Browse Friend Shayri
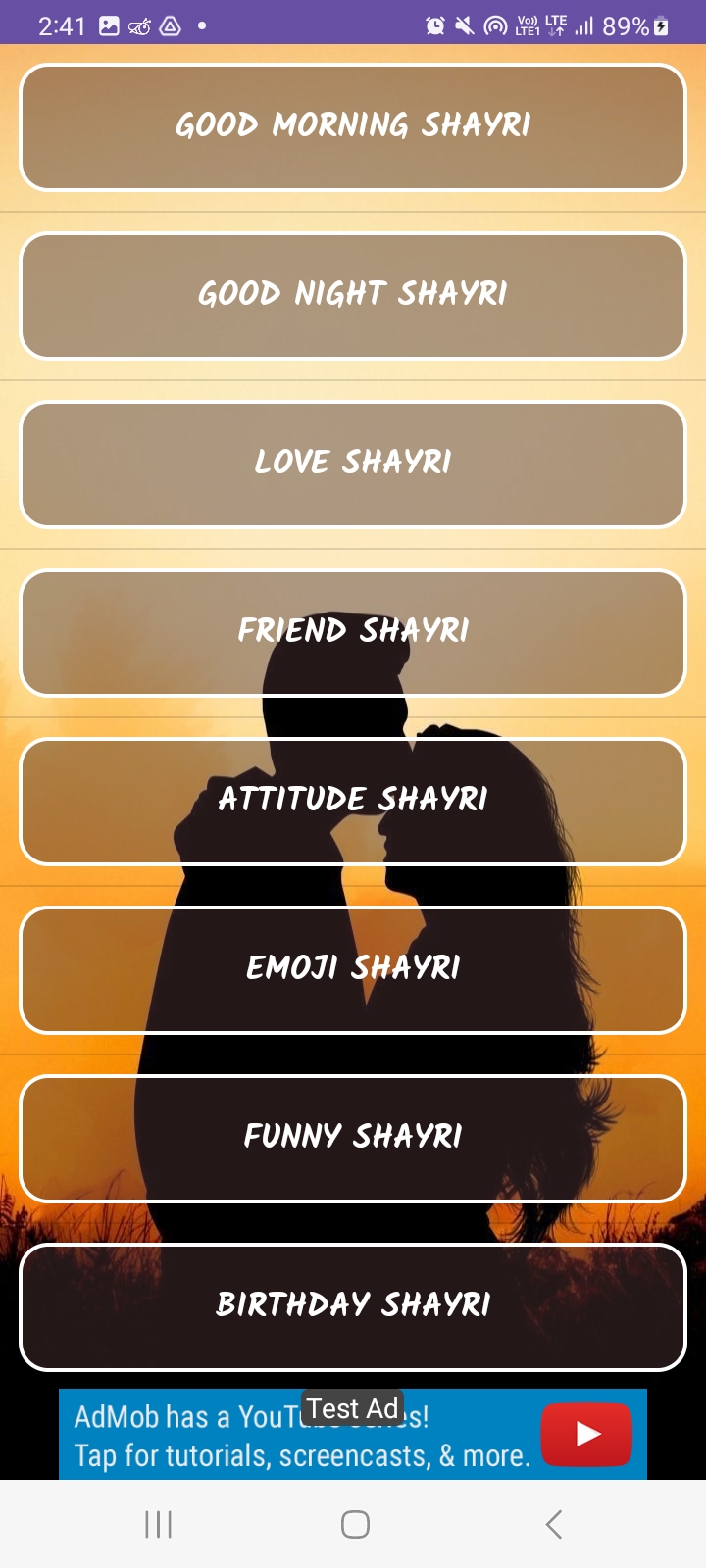This screenshot has height=1568, width=706. [x=353, y=633]
